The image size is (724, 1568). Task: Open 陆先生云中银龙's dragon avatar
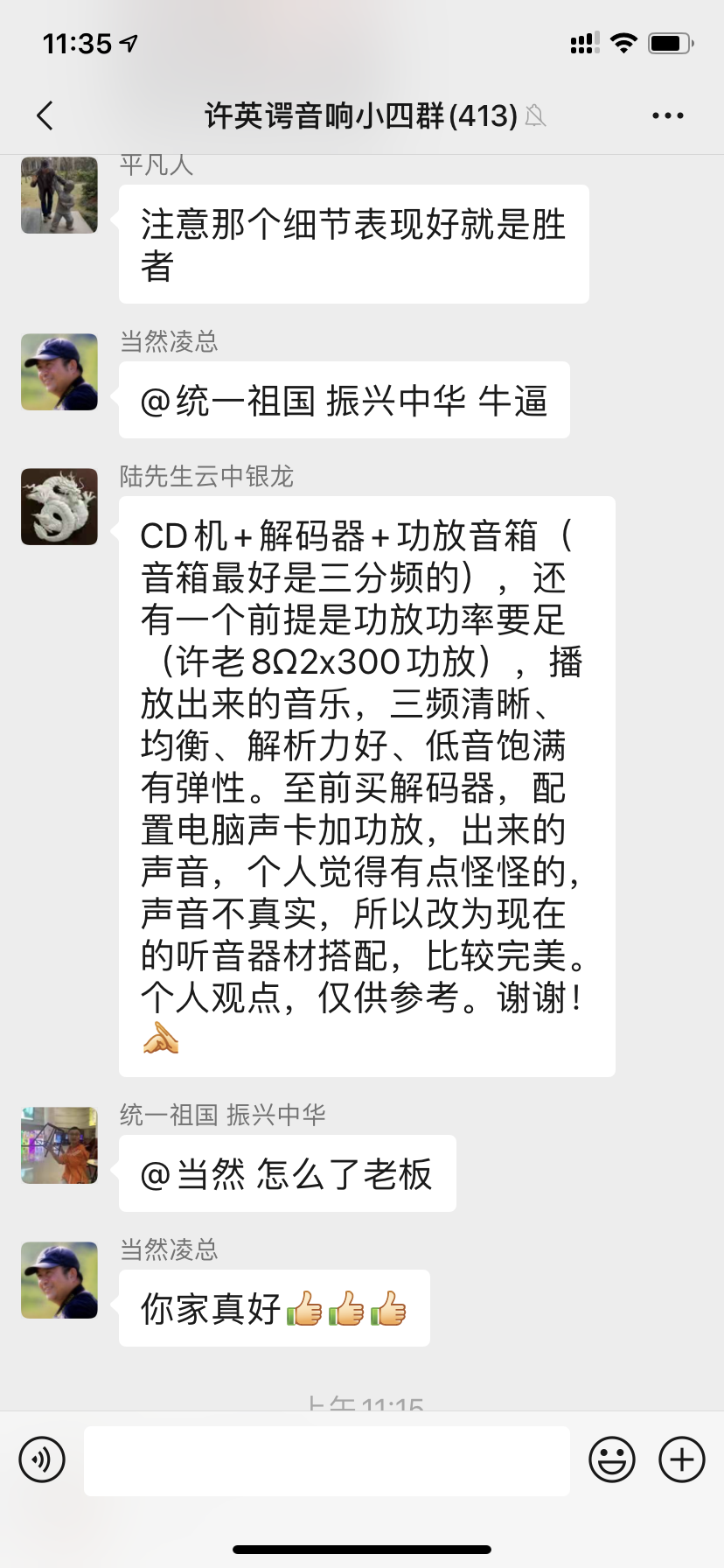click(59, 507)
